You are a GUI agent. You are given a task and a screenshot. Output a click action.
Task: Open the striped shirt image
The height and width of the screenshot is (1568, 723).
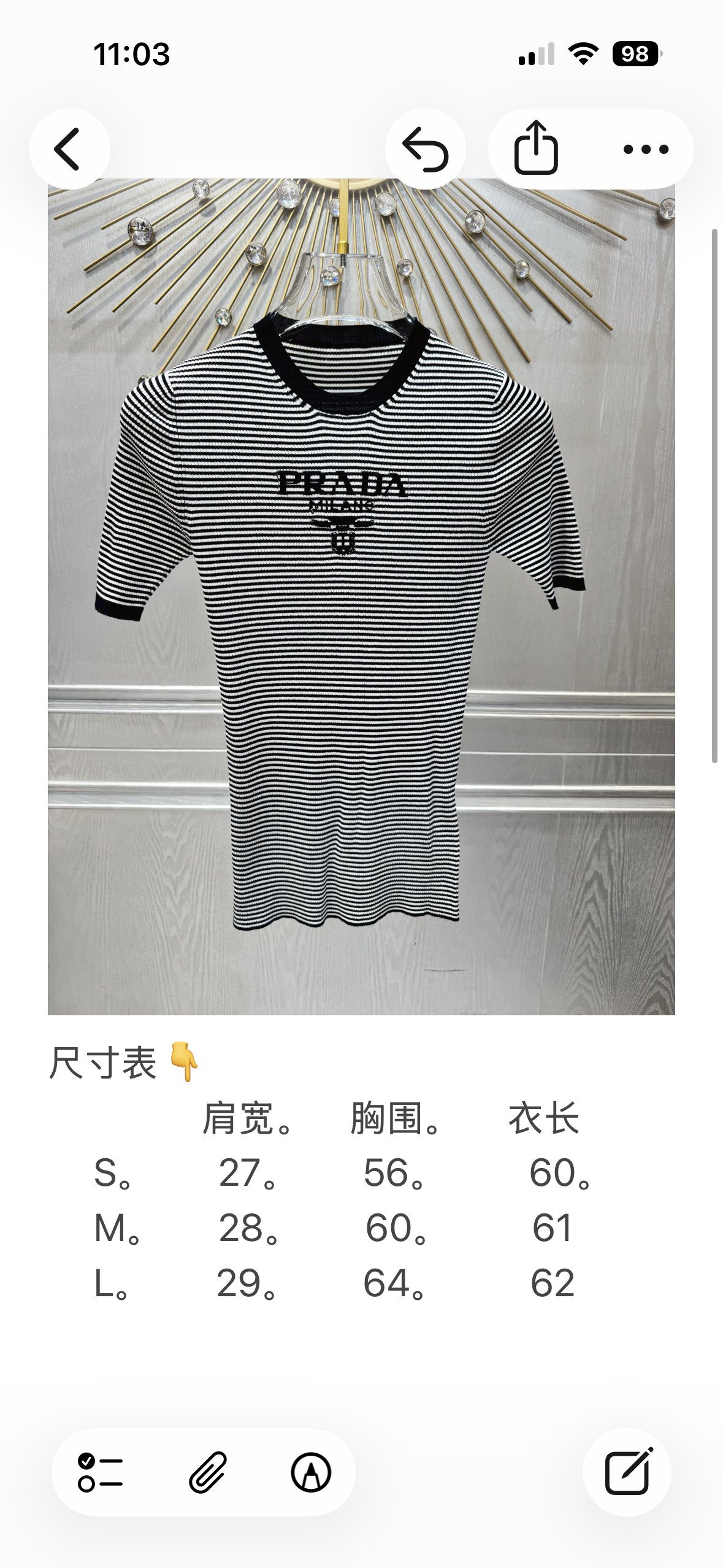coord(361,596)
